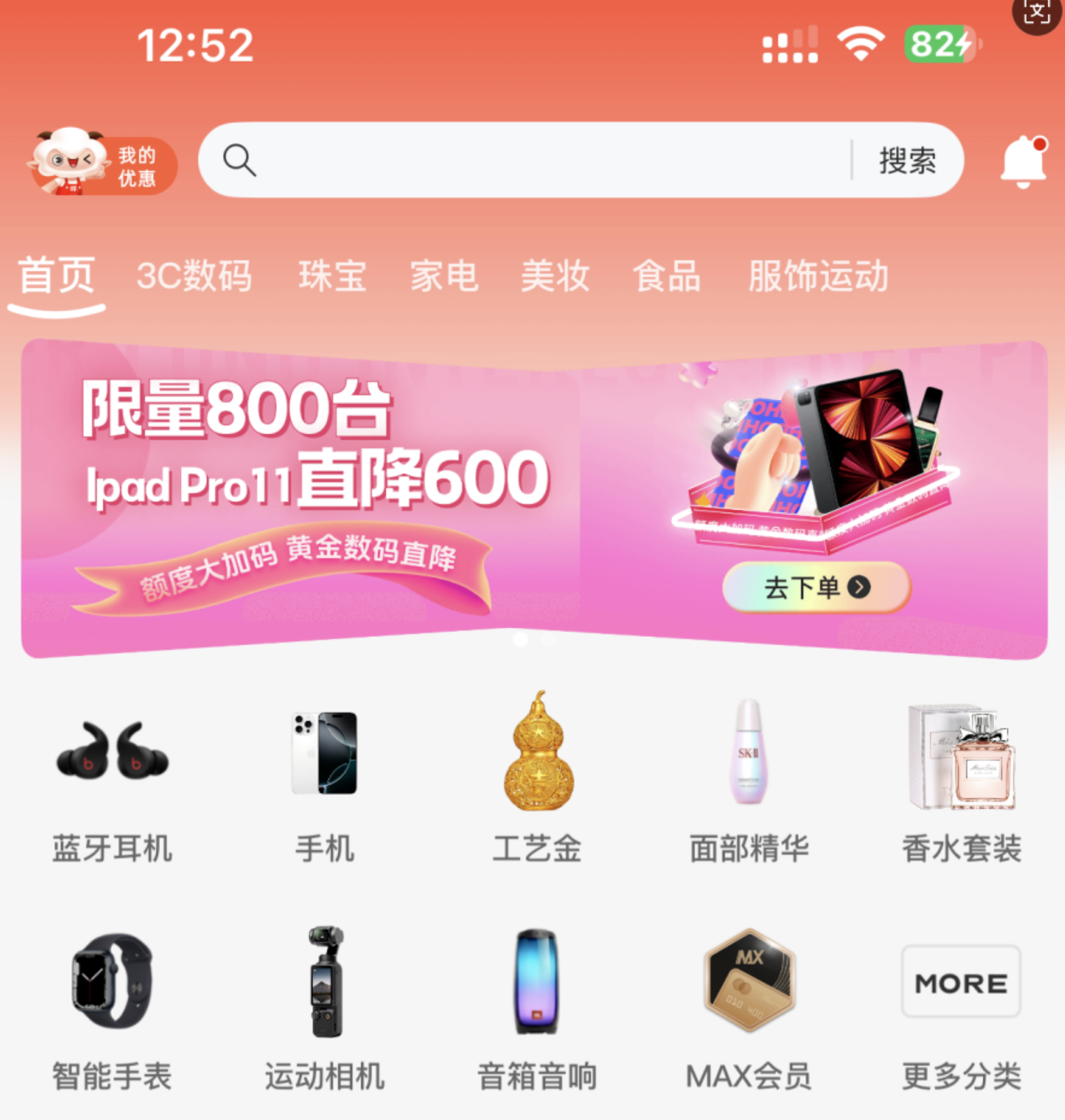
Task: Show 更多分类 via MORE
Action: pos(962,1010)
